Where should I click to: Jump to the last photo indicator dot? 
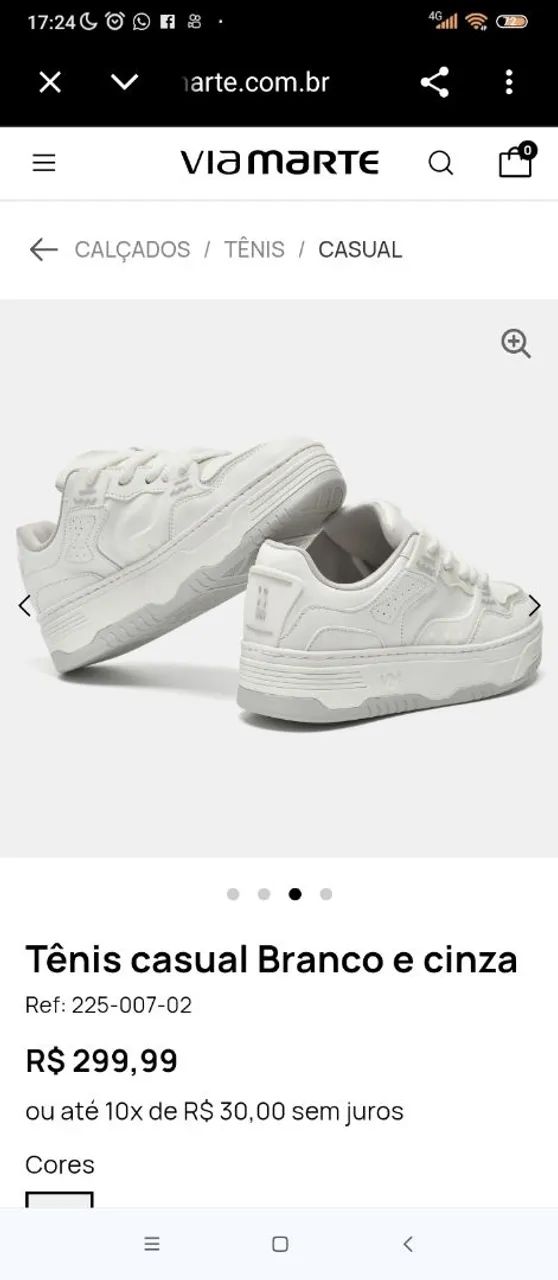coord(326,894)
